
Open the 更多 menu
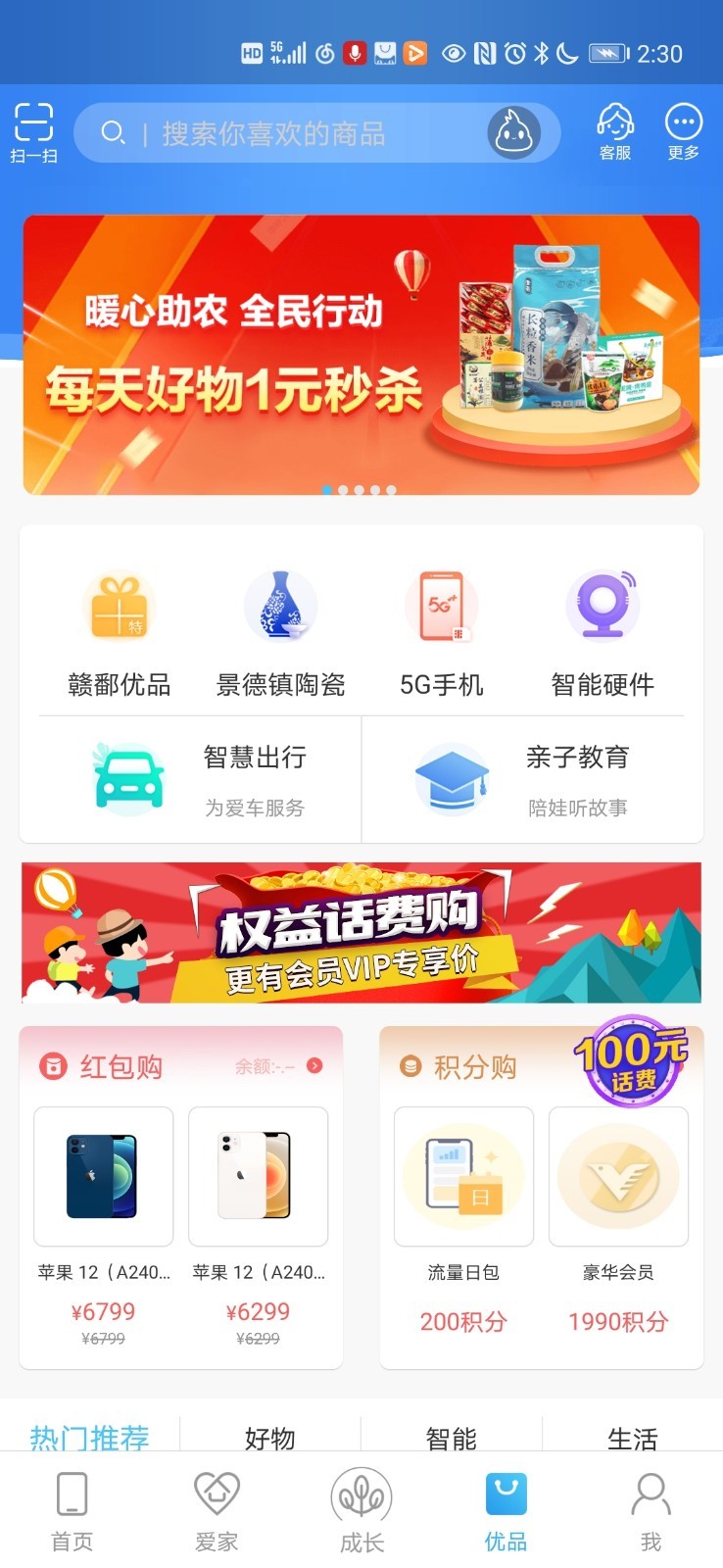click(683, 132)
